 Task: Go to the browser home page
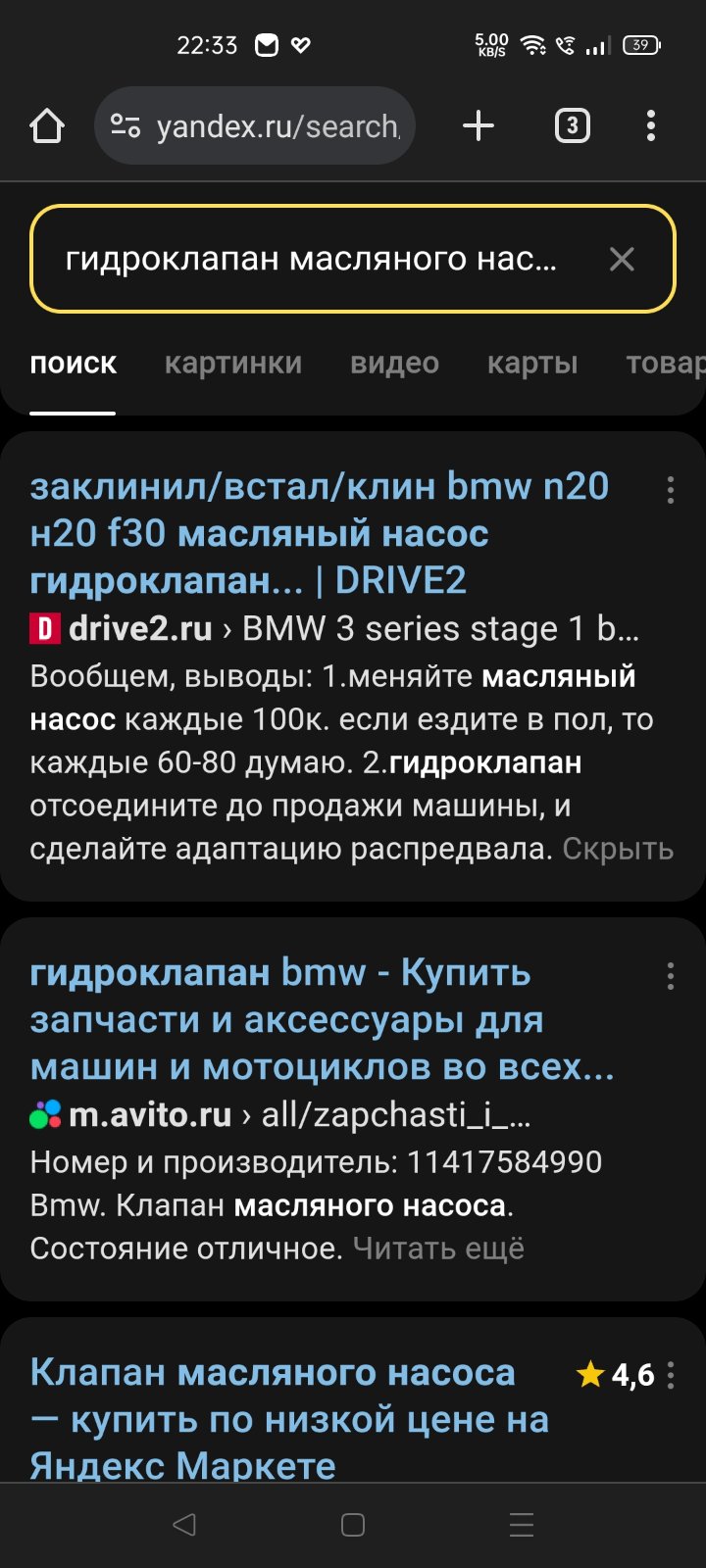46,125
